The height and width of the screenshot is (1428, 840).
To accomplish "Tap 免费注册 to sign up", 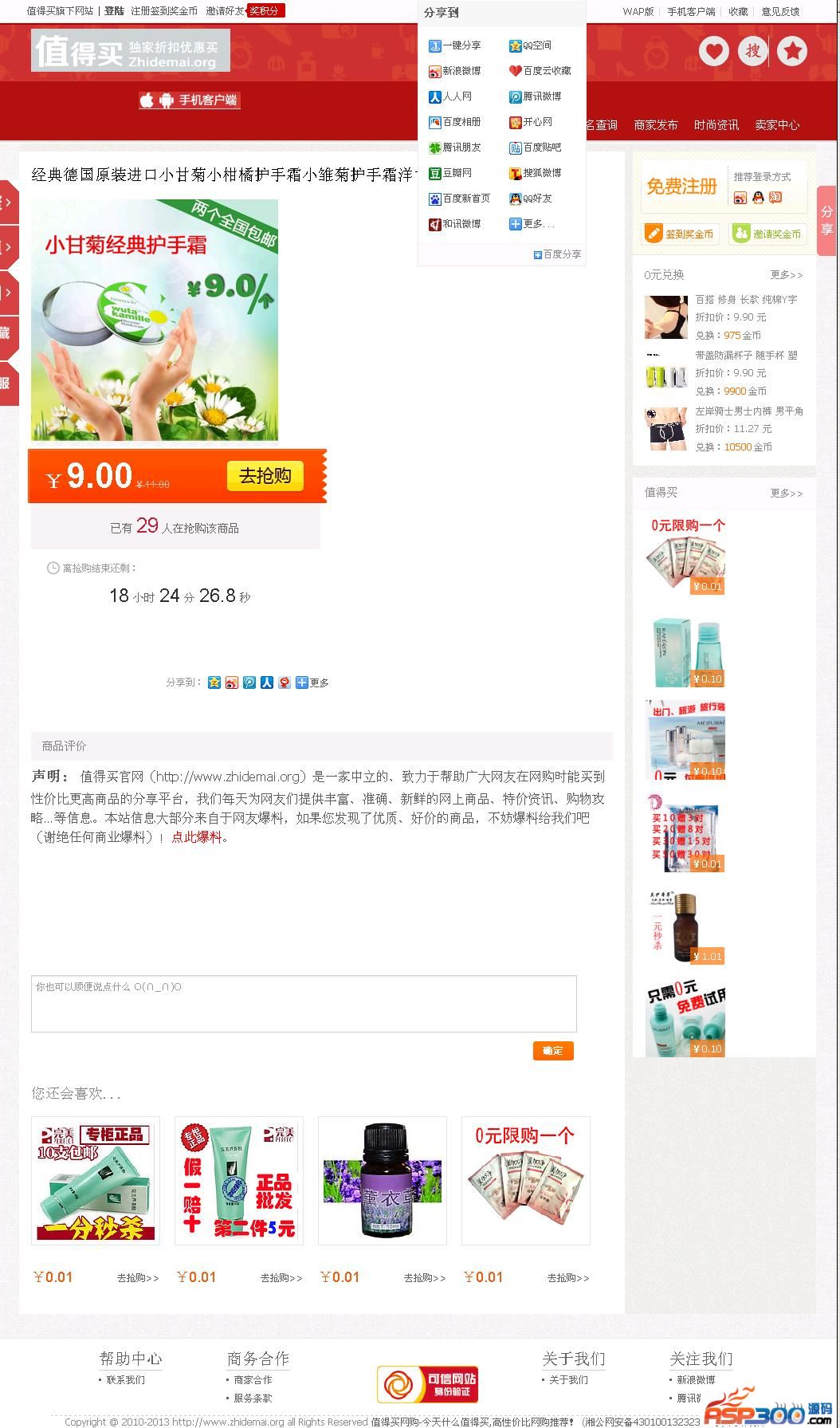I will point(681,187).
